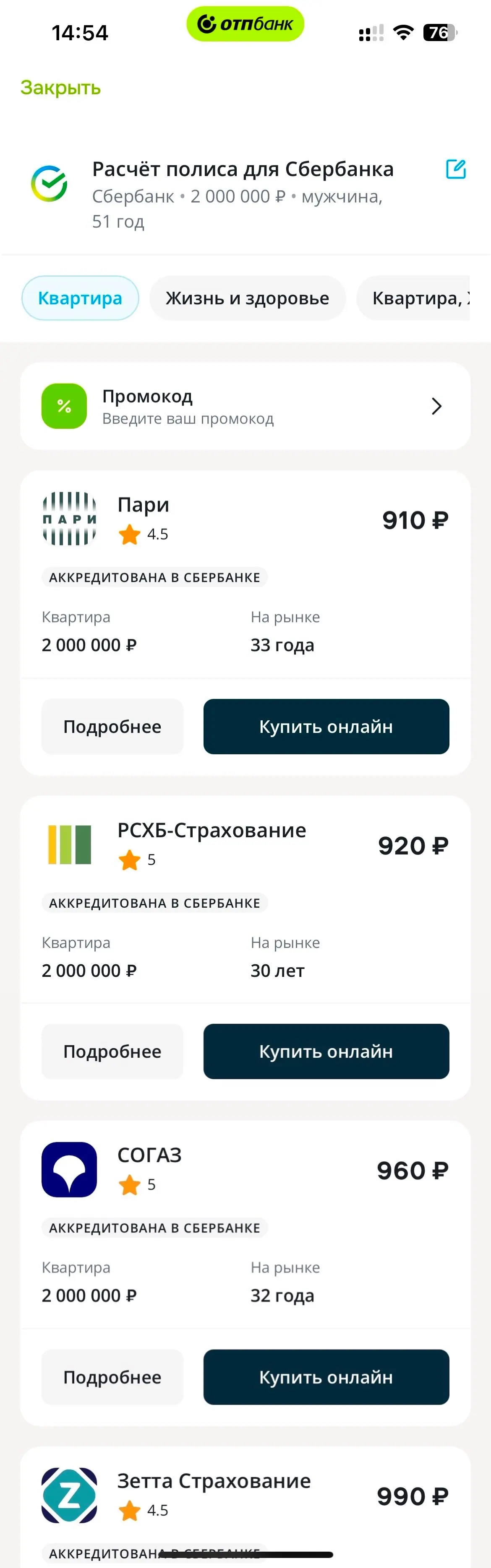Switch to Жизнь и здоровье chip
The image size is (491, 1568).
click(x=247, y=298)
